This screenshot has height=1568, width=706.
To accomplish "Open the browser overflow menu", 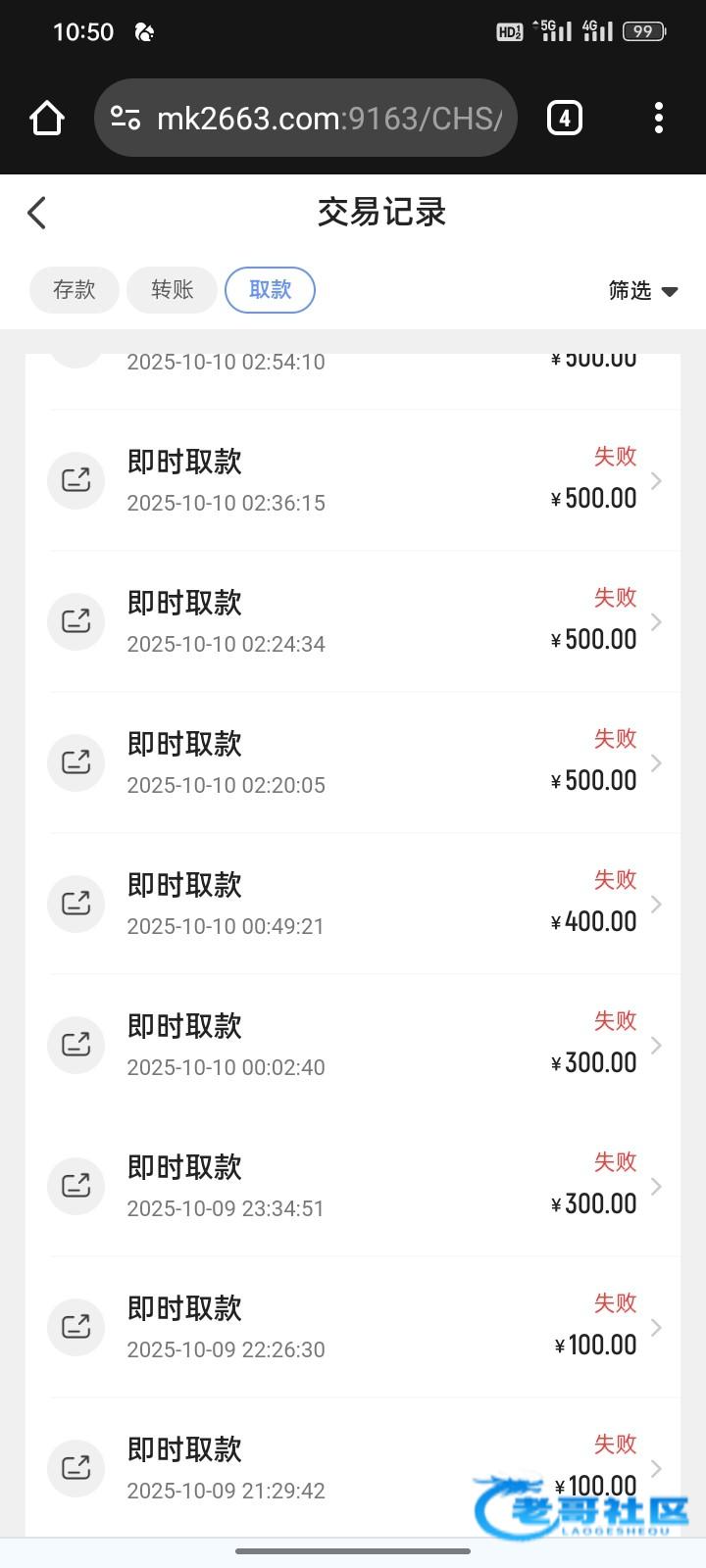I will 658,119.
